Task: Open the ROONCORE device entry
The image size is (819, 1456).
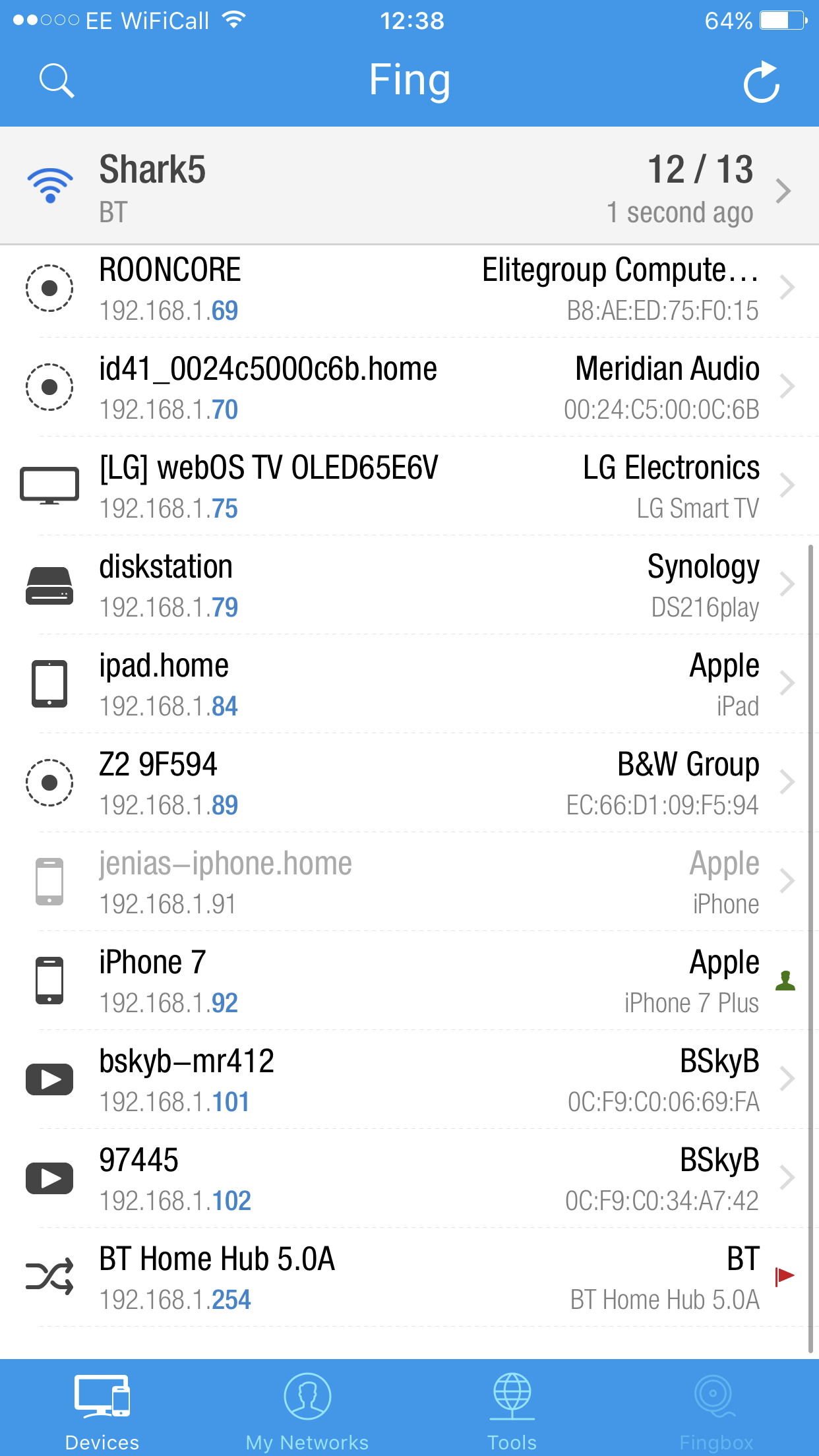Action: click(409, 289)
